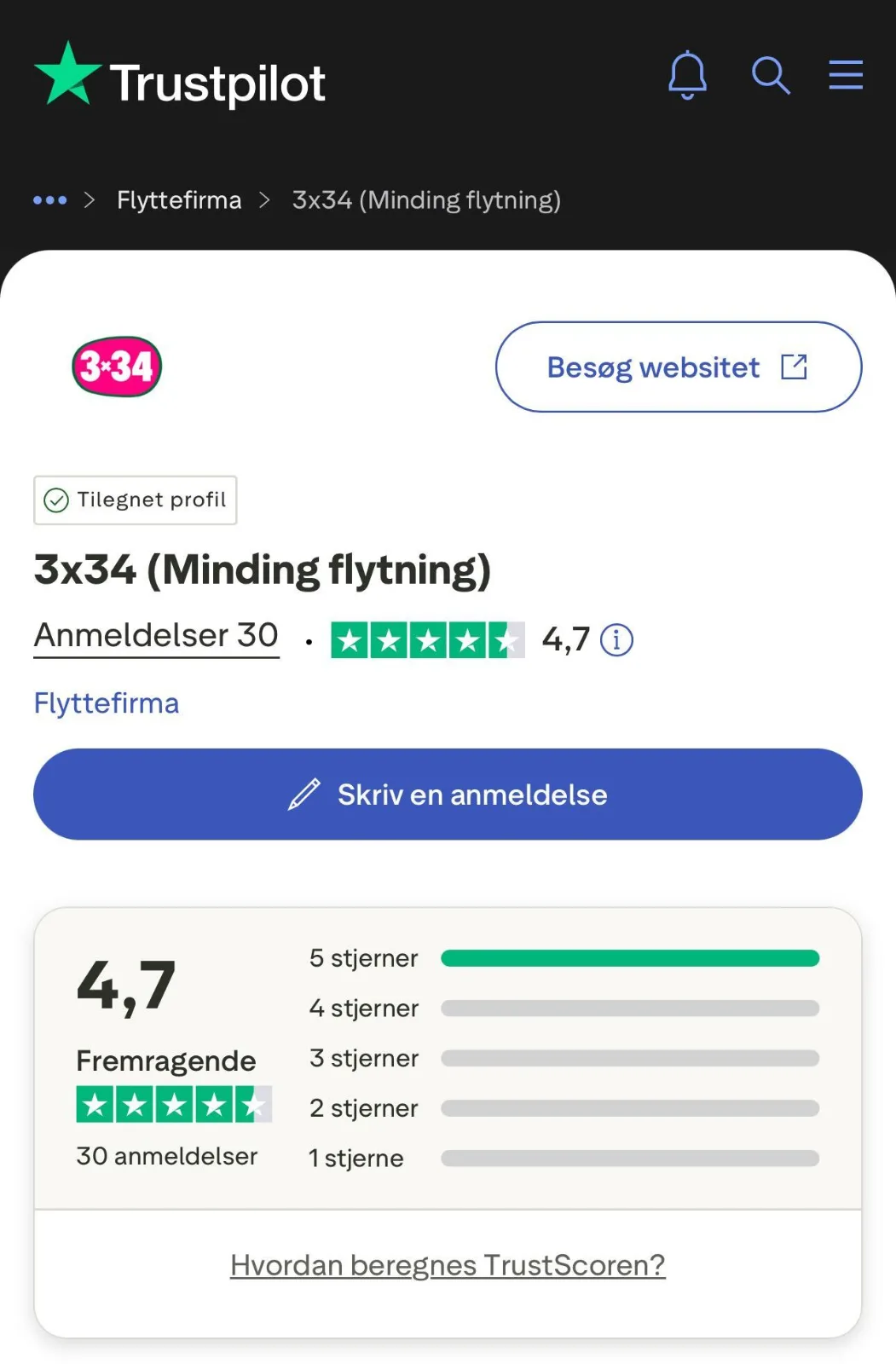The width and height of the screenshot is (896, 1364).
Task: Click the checkmark icon on Tilegnet profil badge
Action: [x=55, y=500]
